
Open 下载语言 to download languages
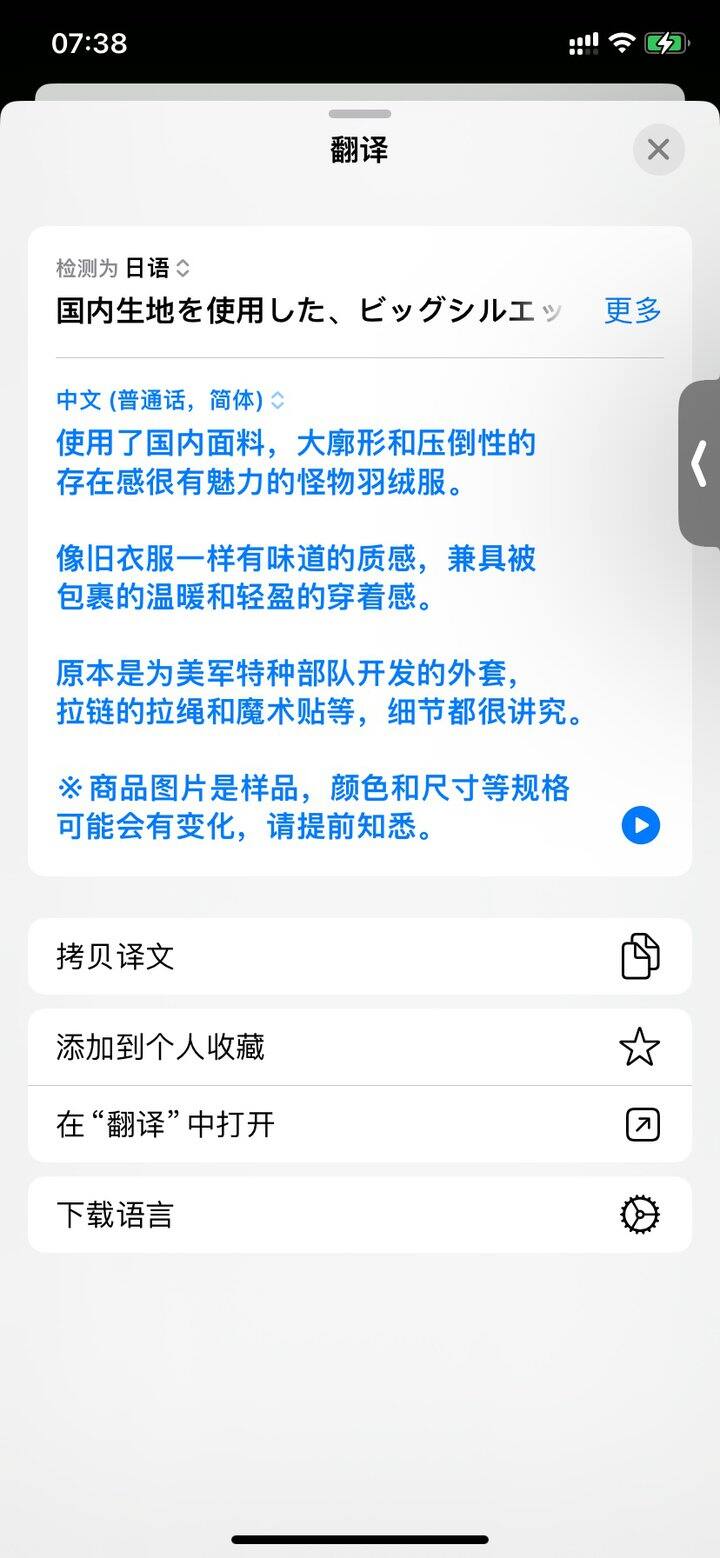pyautogui.click(x=359, y=1215)
